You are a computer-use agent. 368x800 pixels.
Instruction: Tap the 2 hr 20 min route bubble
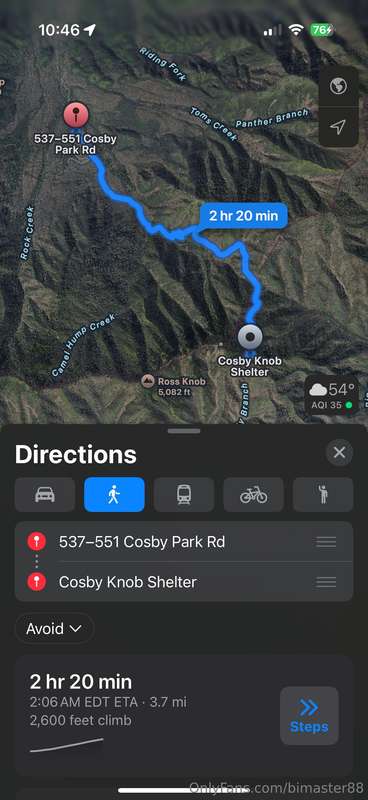coord(243,216)
